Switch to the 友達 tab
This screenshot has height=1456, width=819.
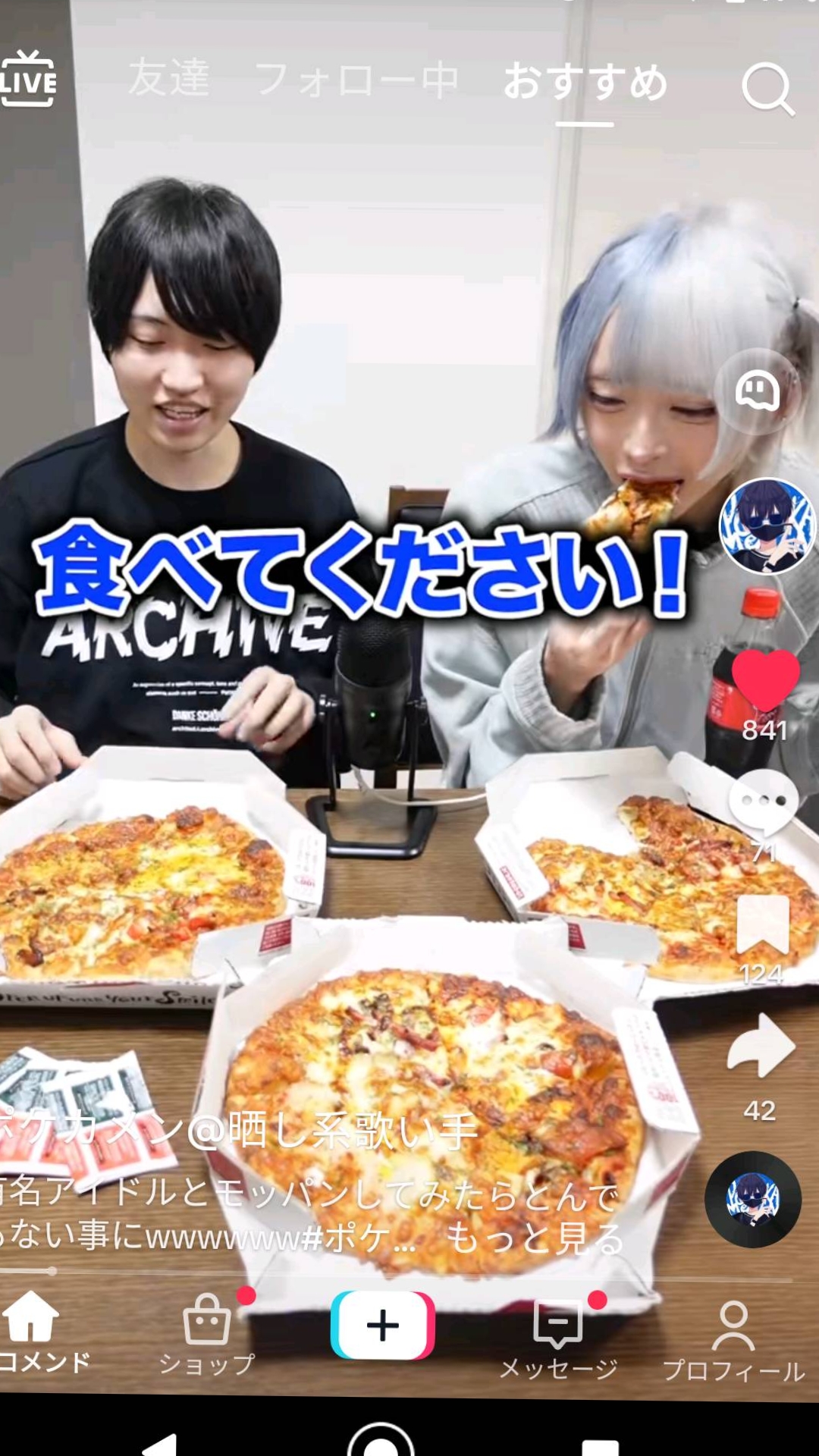[x=168, y=79]
